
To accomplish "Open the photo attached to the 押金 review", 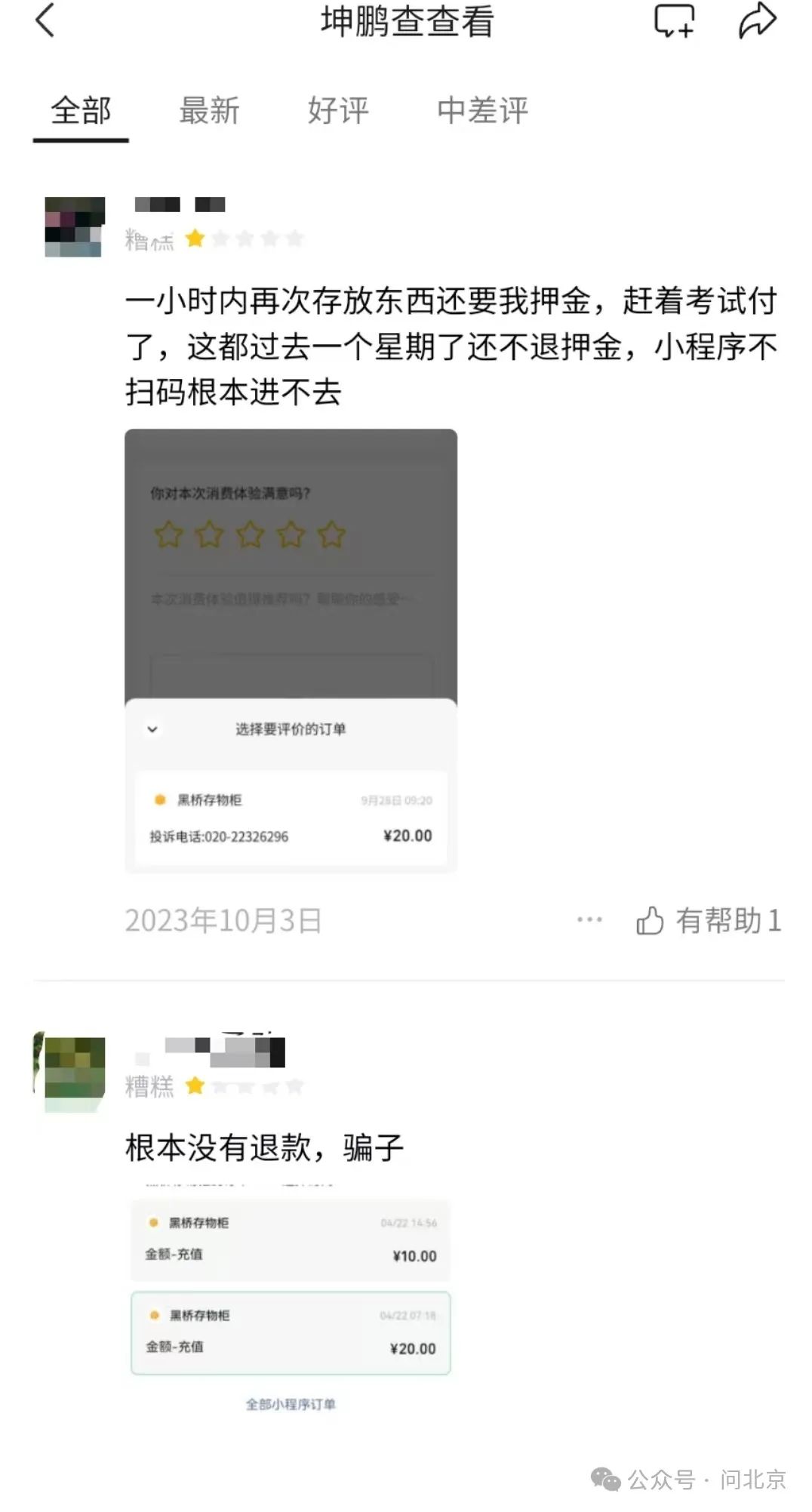I will tap(291, 651).
